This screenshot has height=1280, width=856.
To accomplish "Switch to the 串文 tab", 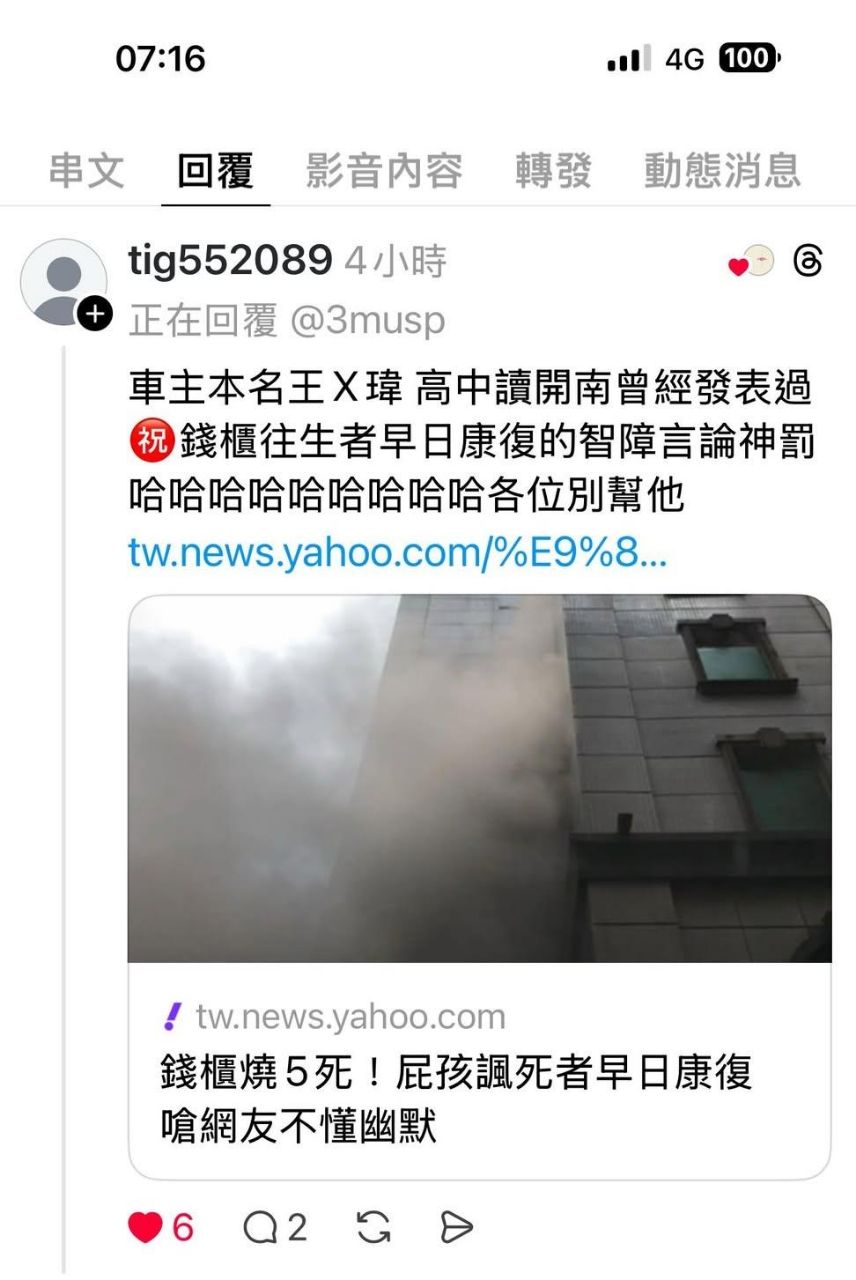I will coord(87,171).
